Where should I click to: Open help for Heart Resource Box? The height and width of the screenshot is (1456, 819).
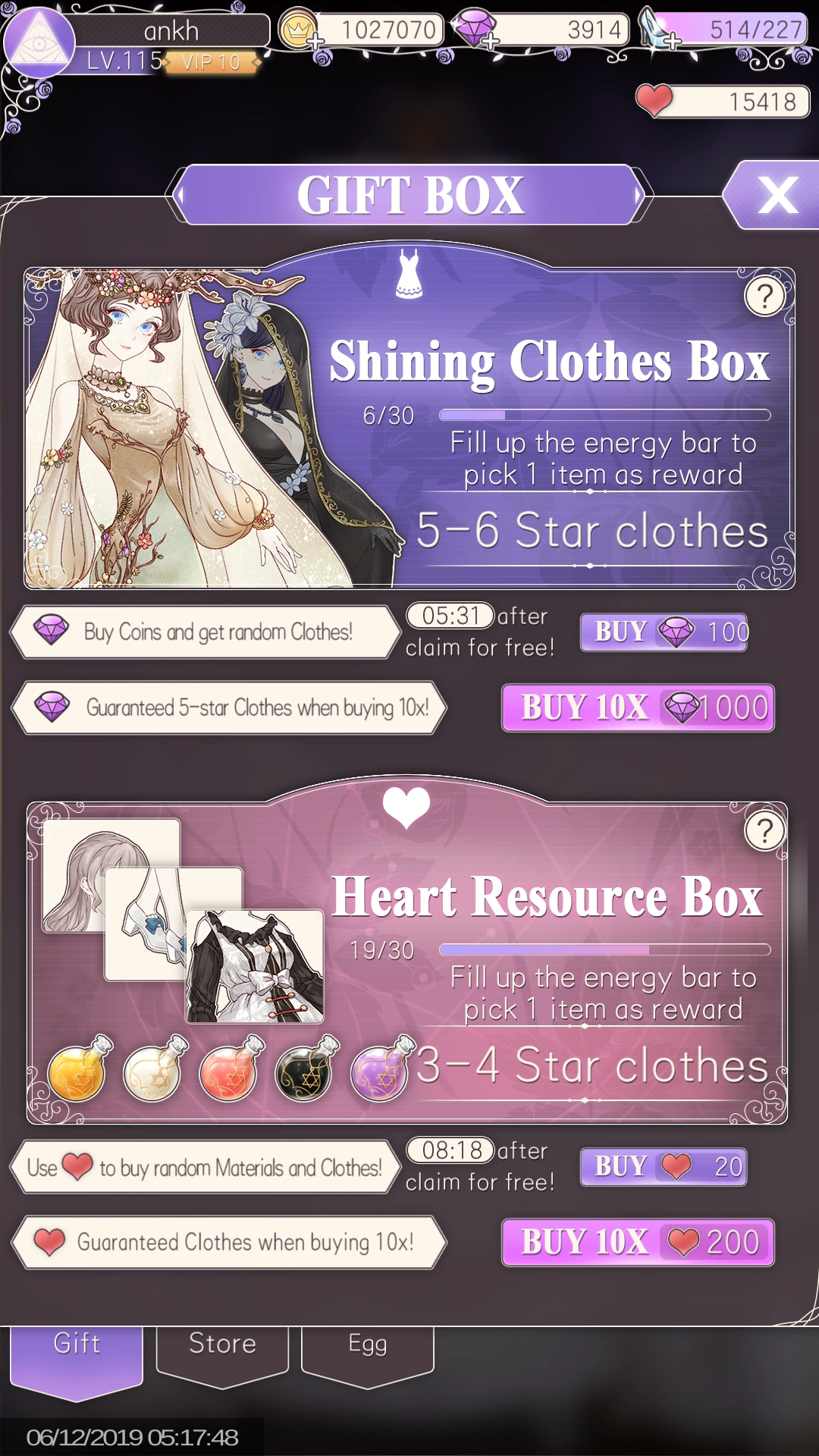pos(765,831)
